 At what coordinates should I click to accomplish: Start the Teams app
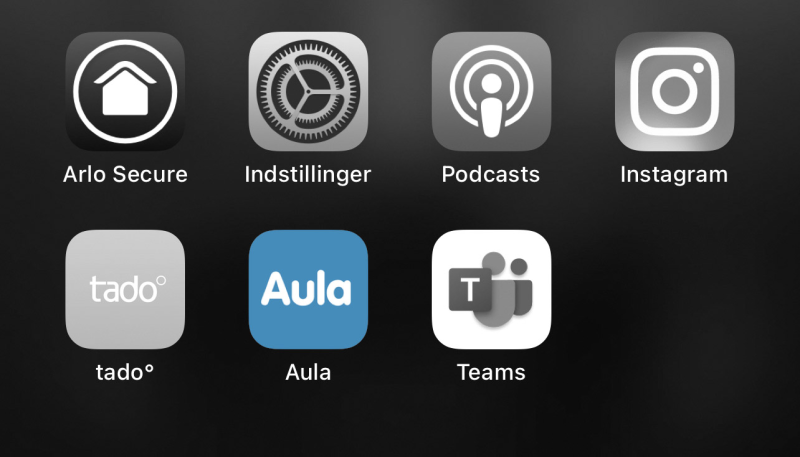coord(491,289)
